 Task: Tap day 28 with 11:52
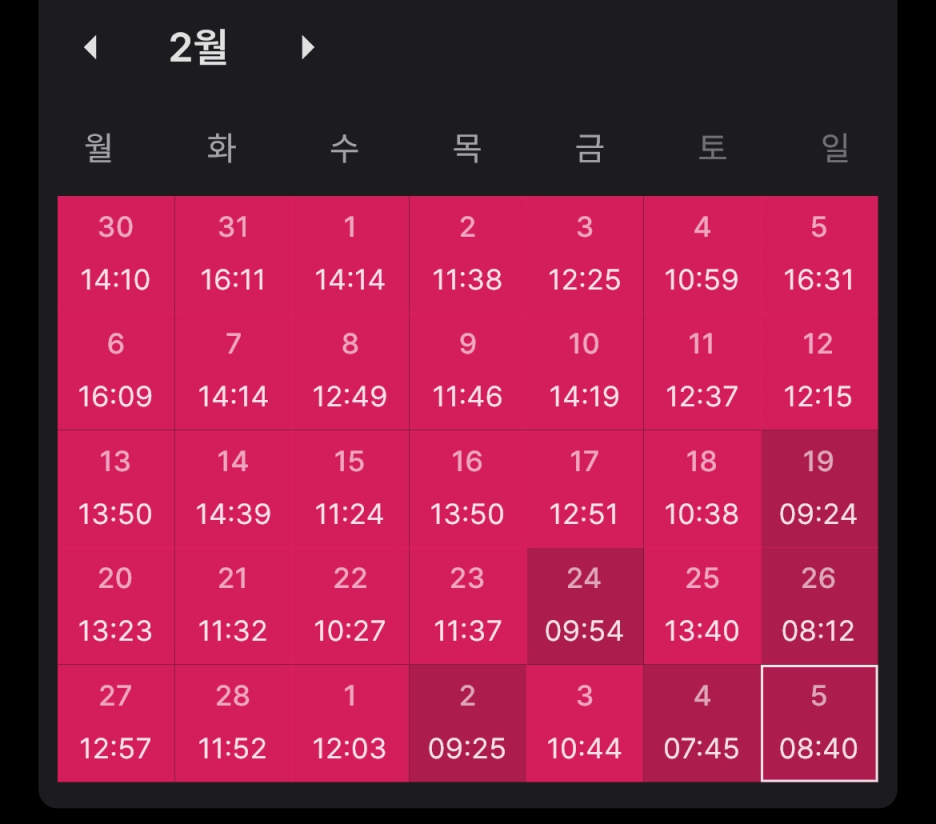[x=233, y=722]
